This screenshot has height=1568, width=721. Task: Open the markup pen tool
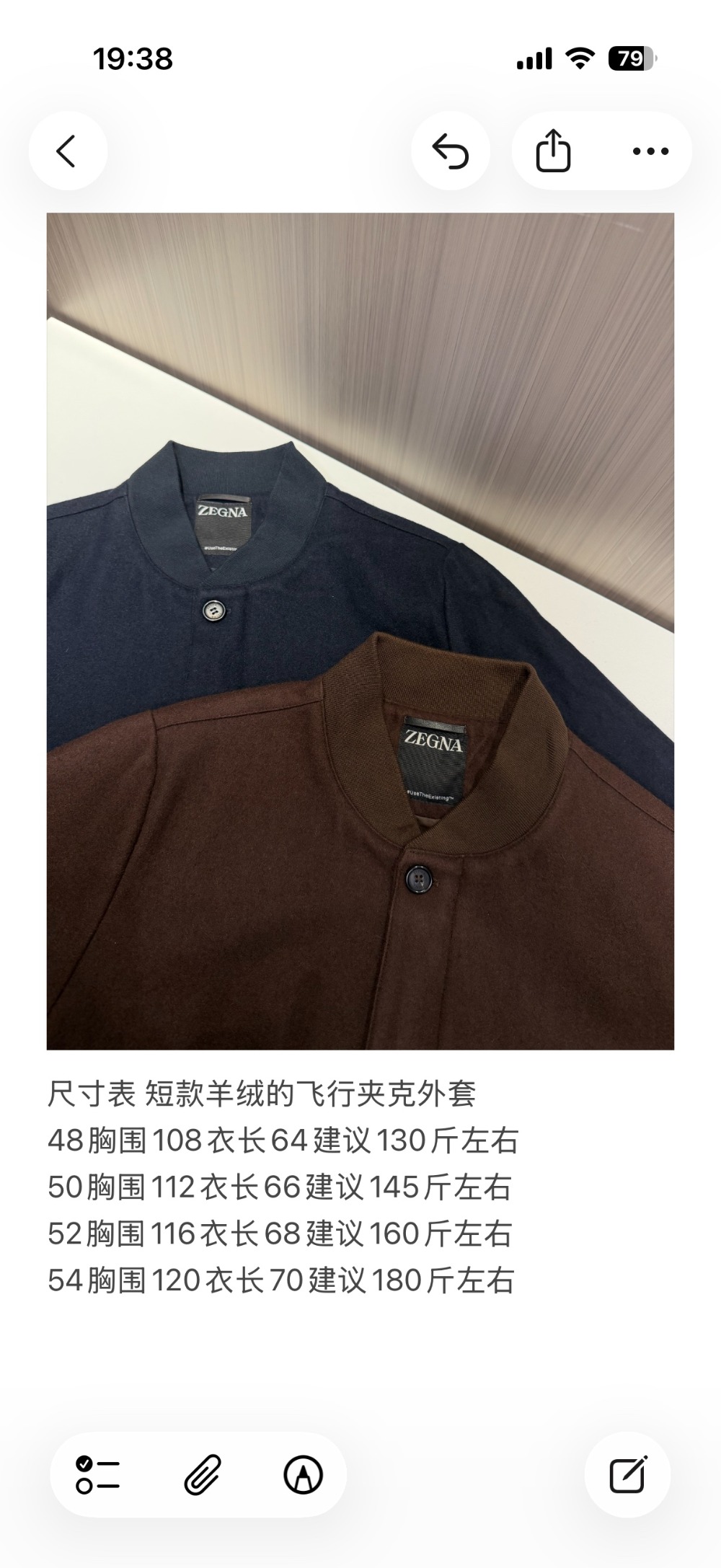(303, 1474)
